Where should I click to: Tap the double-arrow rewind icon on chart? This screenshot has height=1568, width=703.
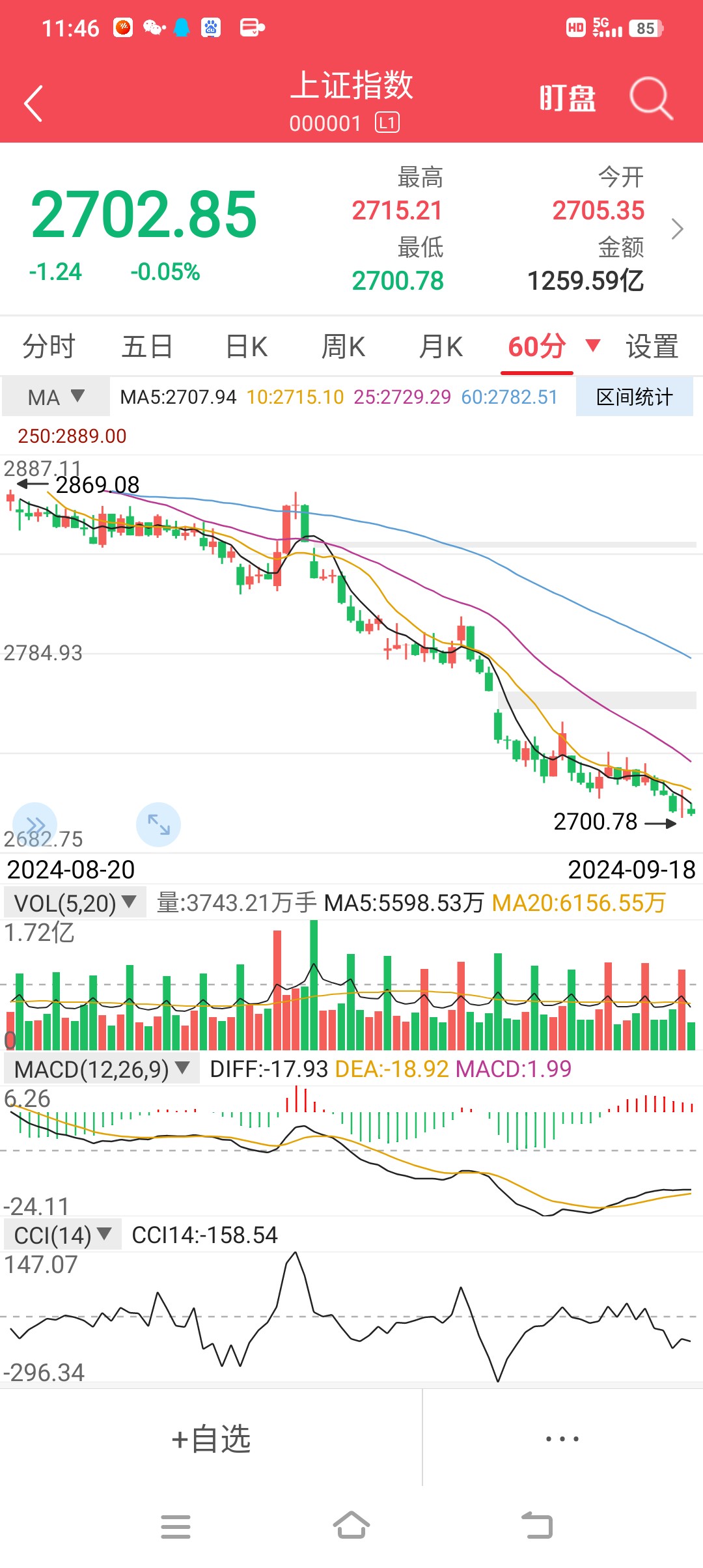click(x=36, y=824)
